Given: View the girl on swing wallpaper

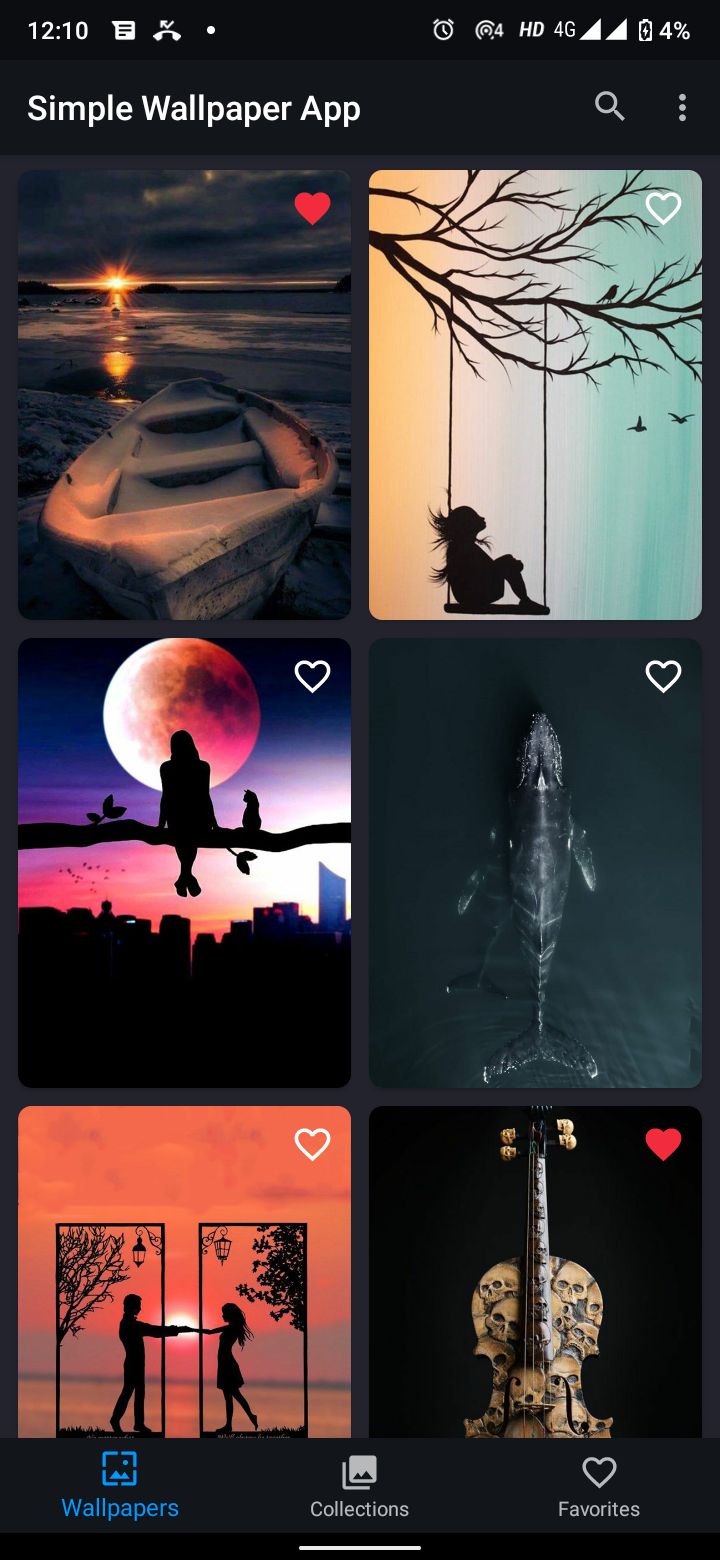Looking at the screenshot, I should (535, 420).
